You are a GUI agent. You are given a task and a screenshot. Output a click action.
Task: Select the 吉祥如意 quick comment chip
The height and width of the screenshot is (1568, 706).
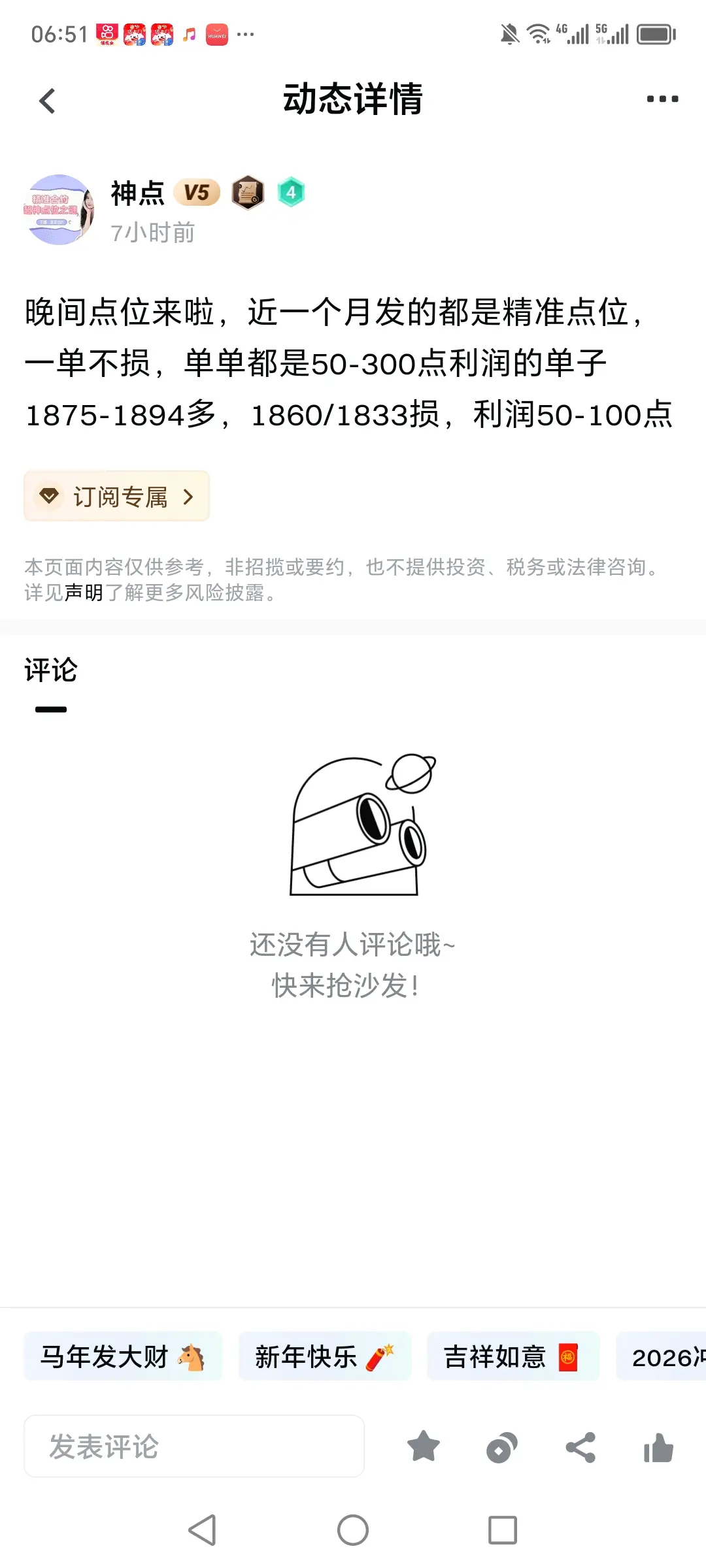point(514,1356)
